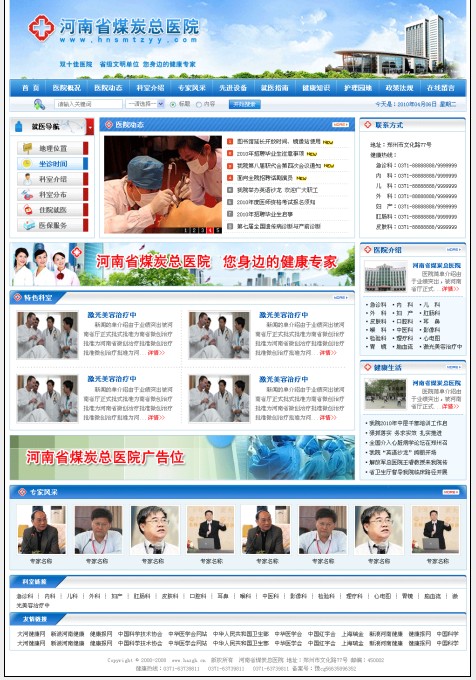Expand the search category dropdown
Image resolution: width=476 pixels, height=680 pixels.
pos(145,104)
